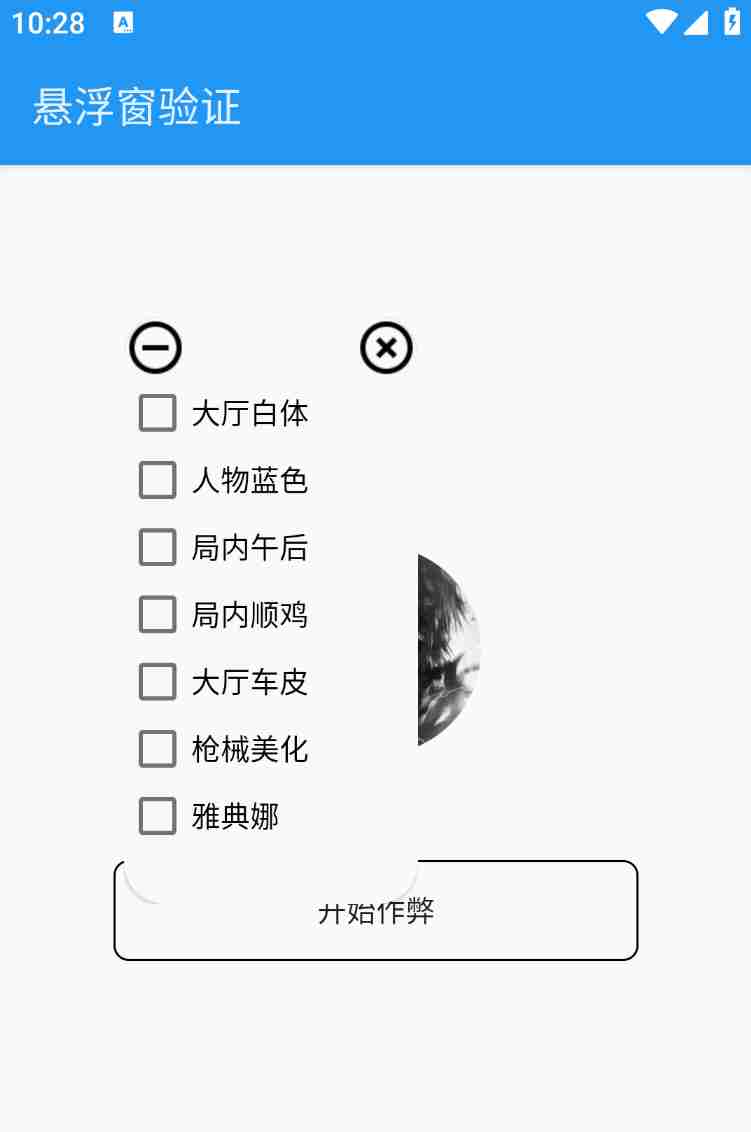Screen dimensions: 751x1132
Task: Check the 枪械美化 box
Action: tap(158, 749)
